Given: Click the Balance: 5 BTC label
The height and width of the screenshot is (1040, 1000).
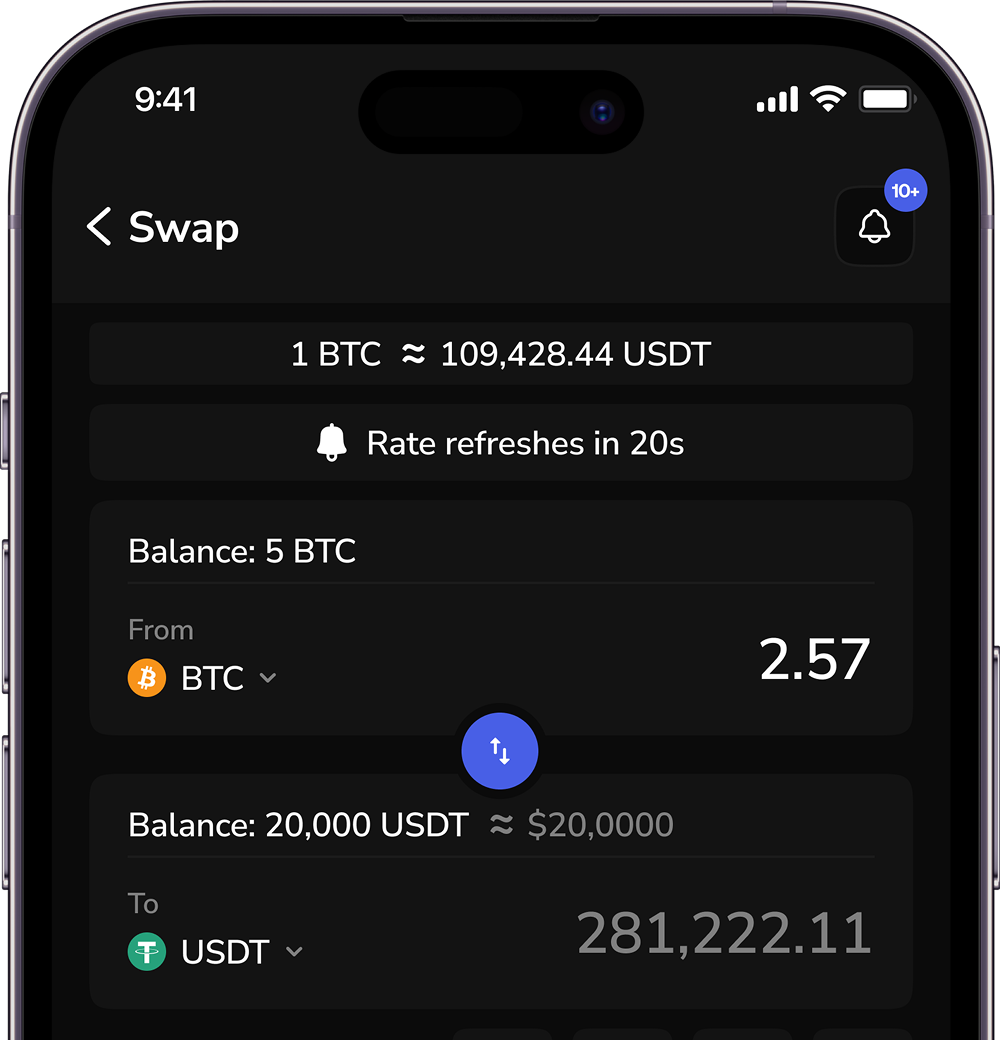Looking at the screenshot, I should pyautogui.click(x=241, y=551).
